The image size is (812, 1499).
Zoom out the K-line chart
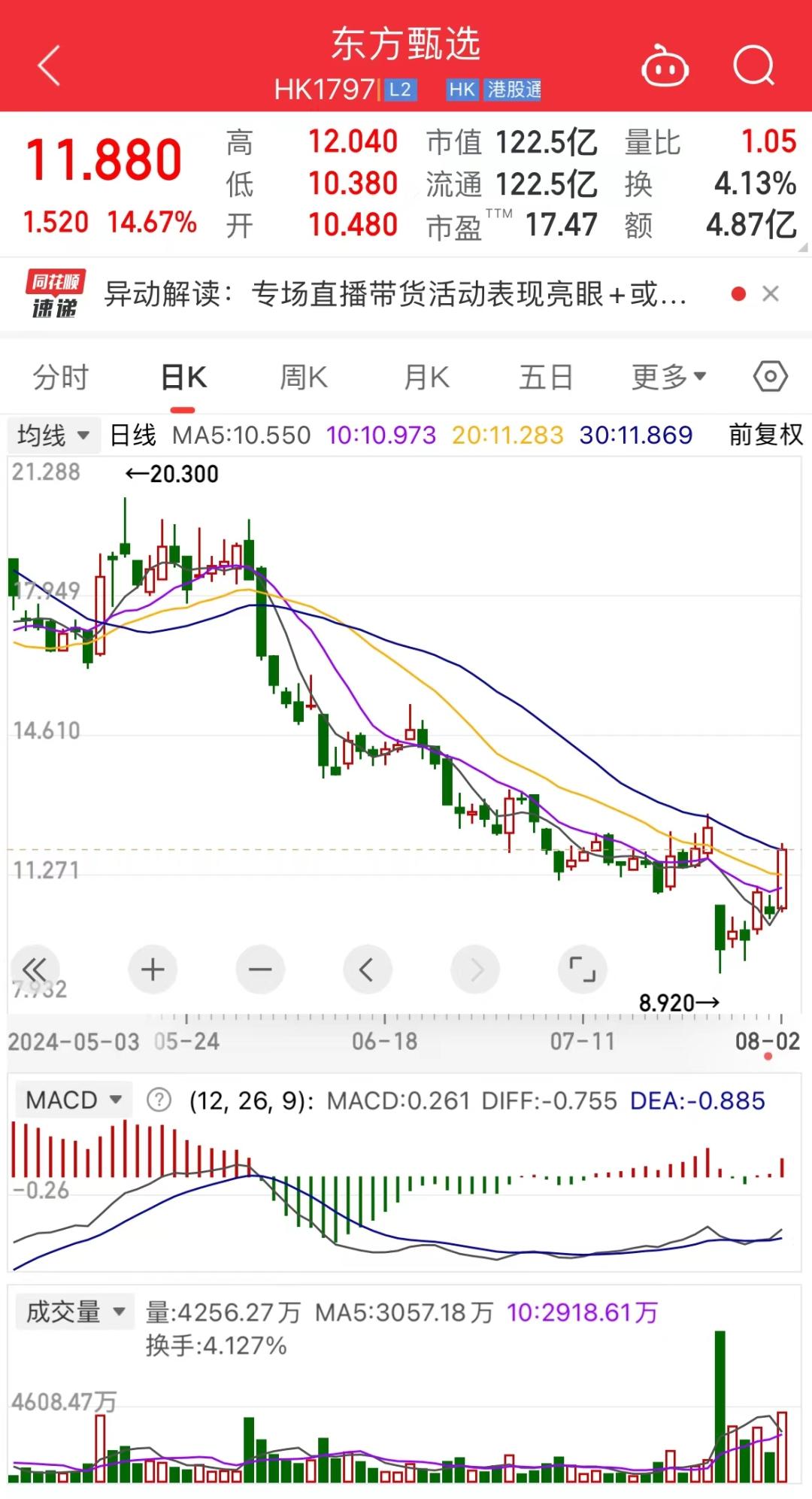coord(260,969)
